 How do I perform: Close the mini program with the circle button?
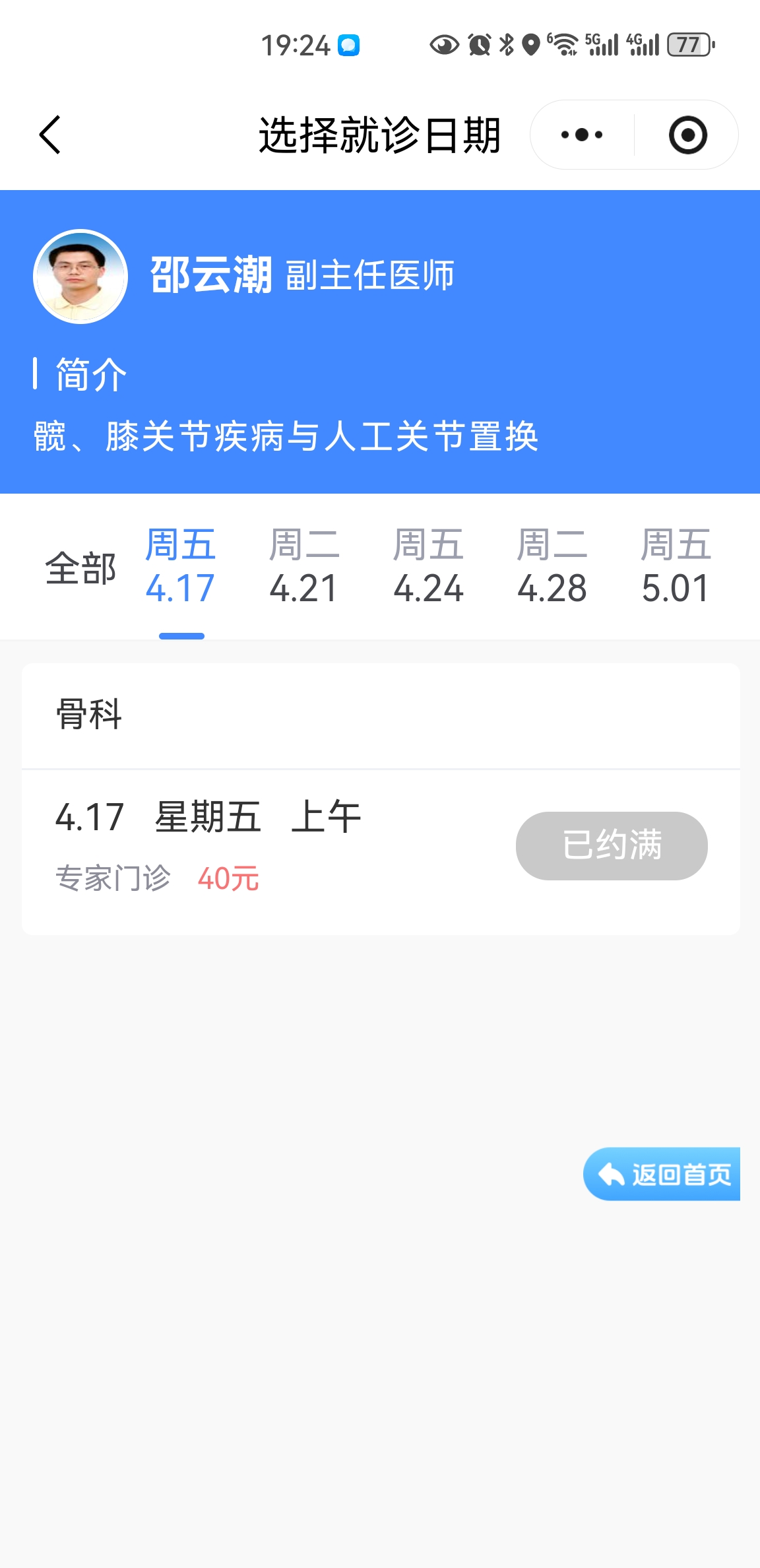[x=687, y=135]
